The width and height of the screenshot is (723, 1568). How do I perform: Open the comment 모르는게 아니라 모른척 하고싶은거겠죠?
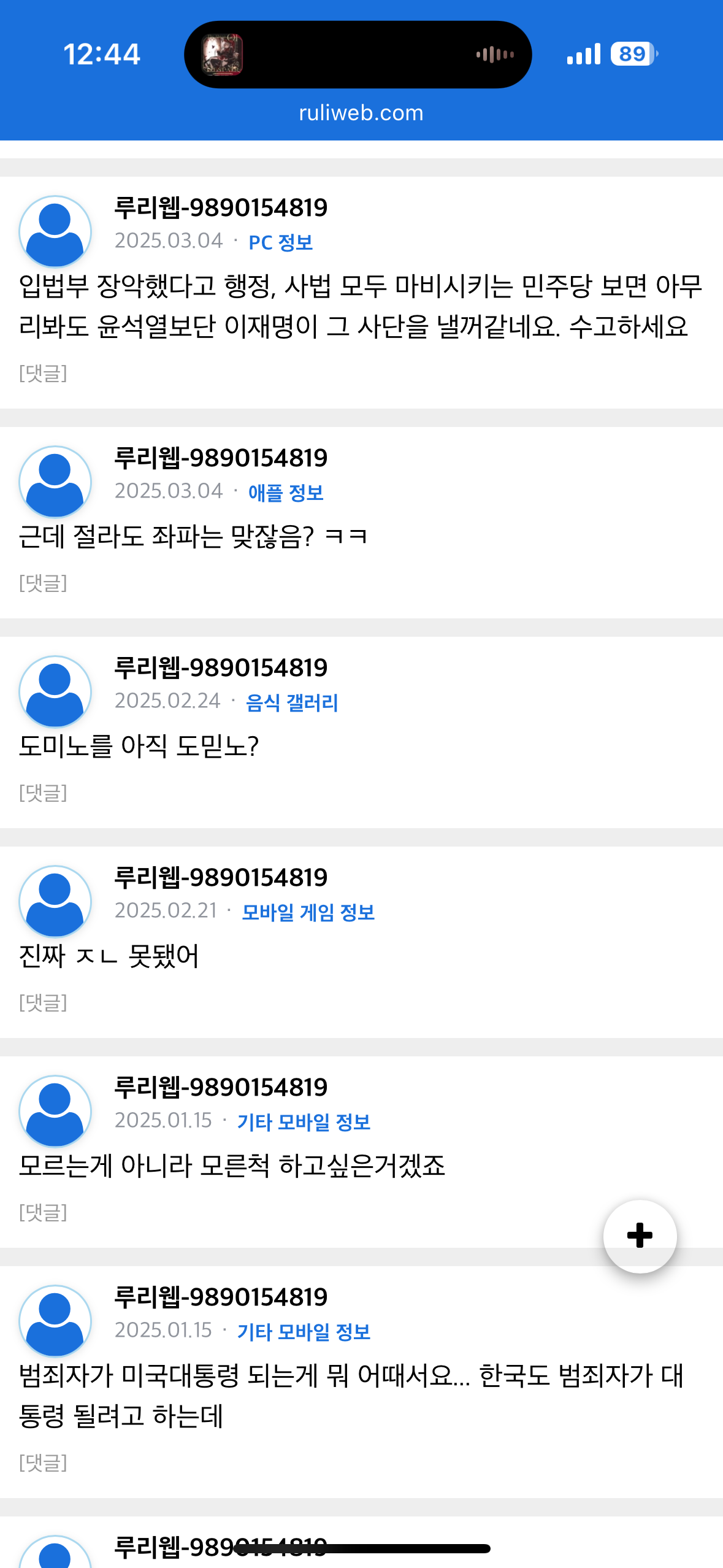pos(232,1166)
